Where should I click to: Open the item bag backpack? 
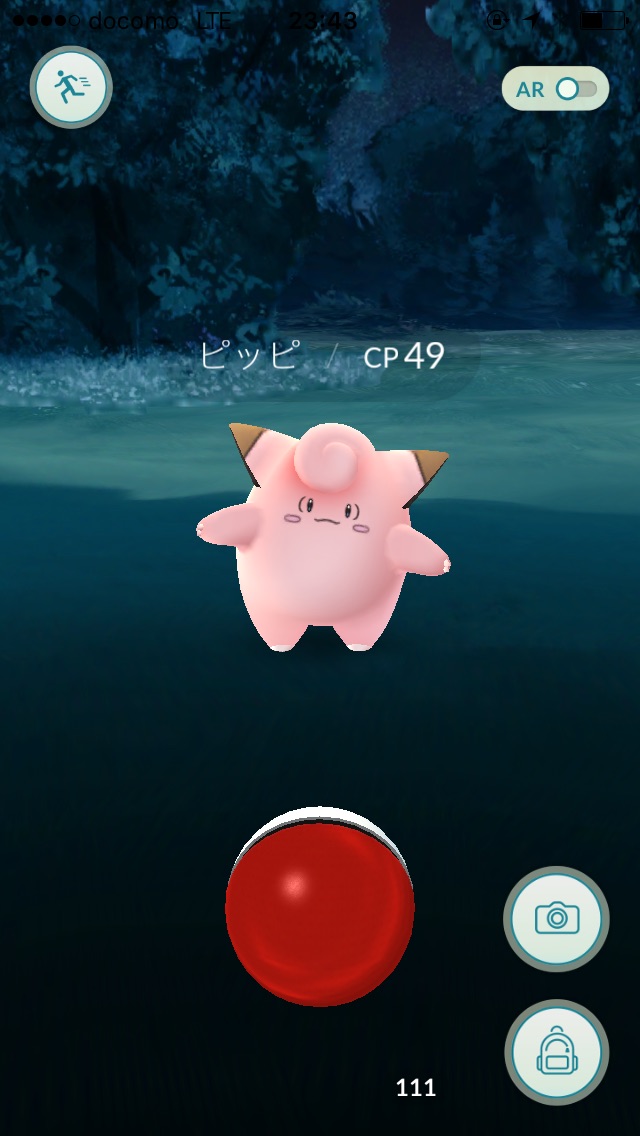pyautogui.click(x=556, y=1051)
